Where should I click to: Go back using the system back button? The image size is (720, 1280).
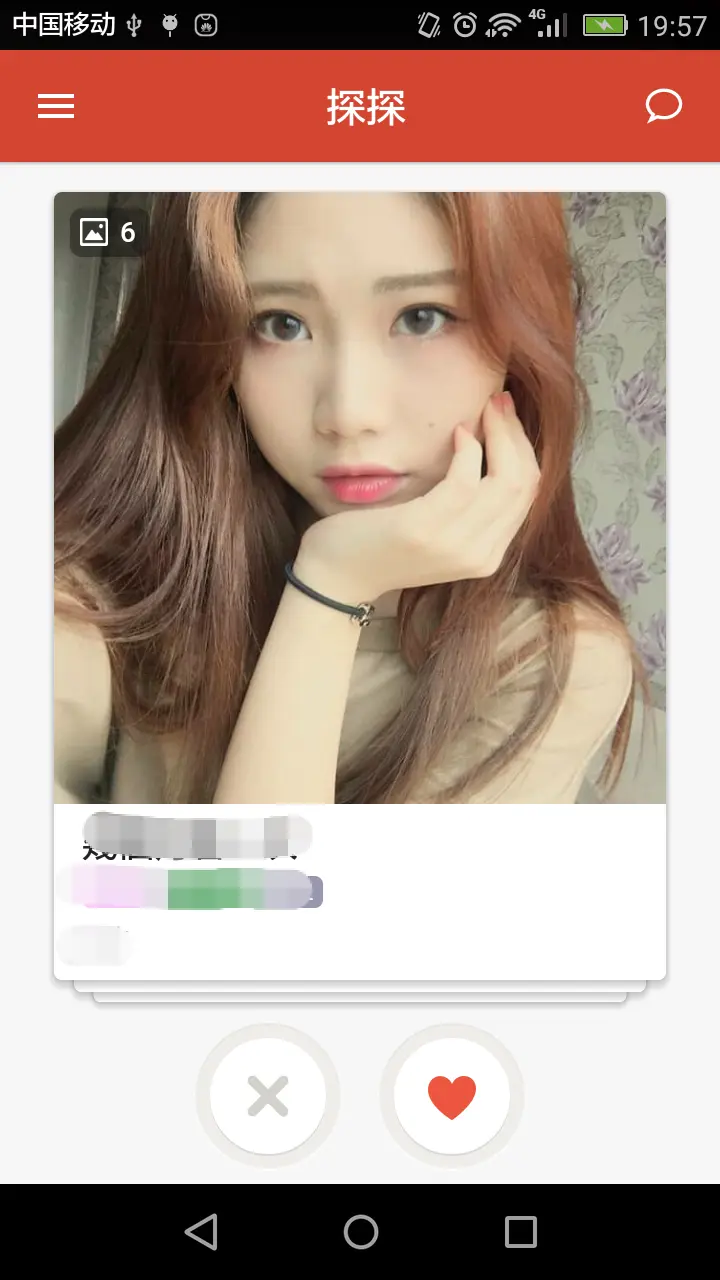point(201,1232)
